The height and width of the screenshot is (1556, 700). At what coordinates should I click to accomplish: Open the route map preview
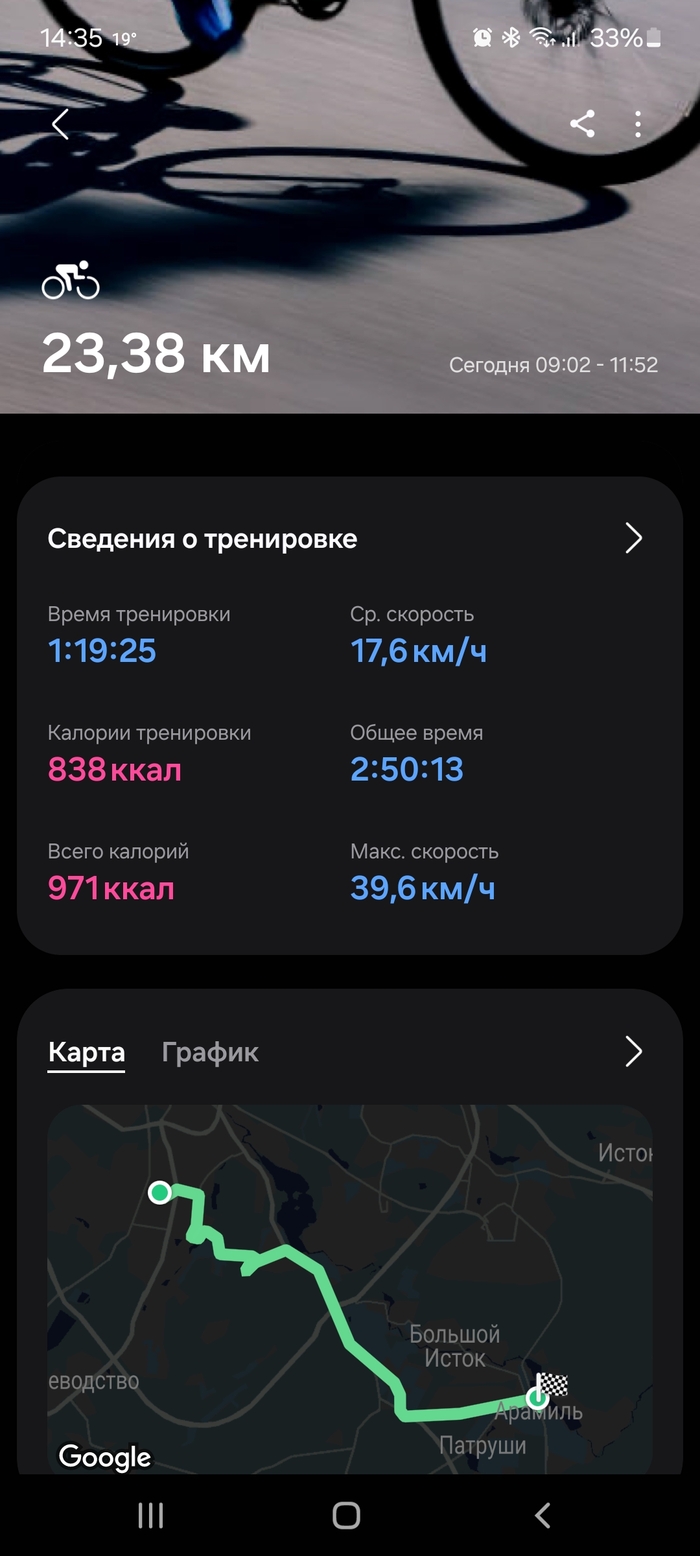[350, 1288]
